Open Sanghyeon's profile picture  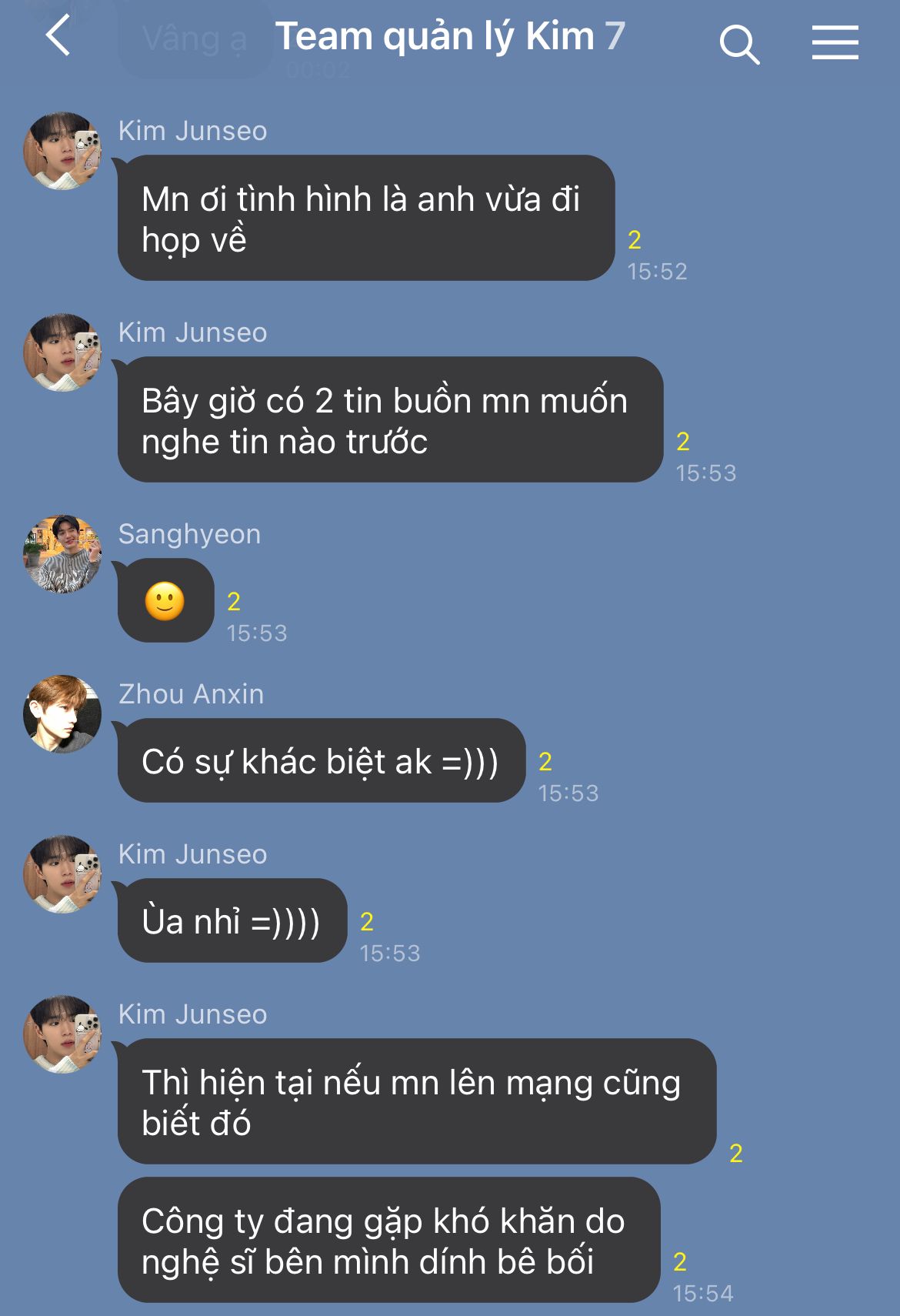coord(62,554)
